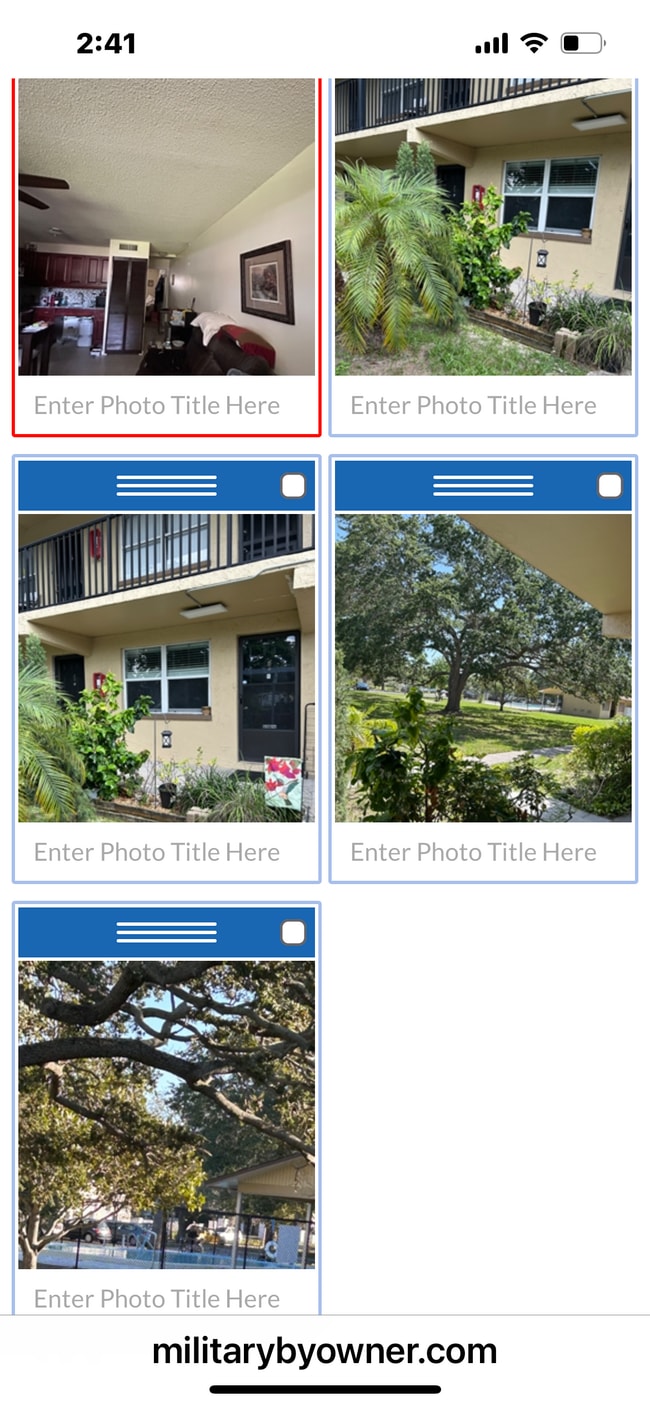The image size is (650, 1407).
Task: Open the palm tree exterior photo
Action: [x=483, y=227]
